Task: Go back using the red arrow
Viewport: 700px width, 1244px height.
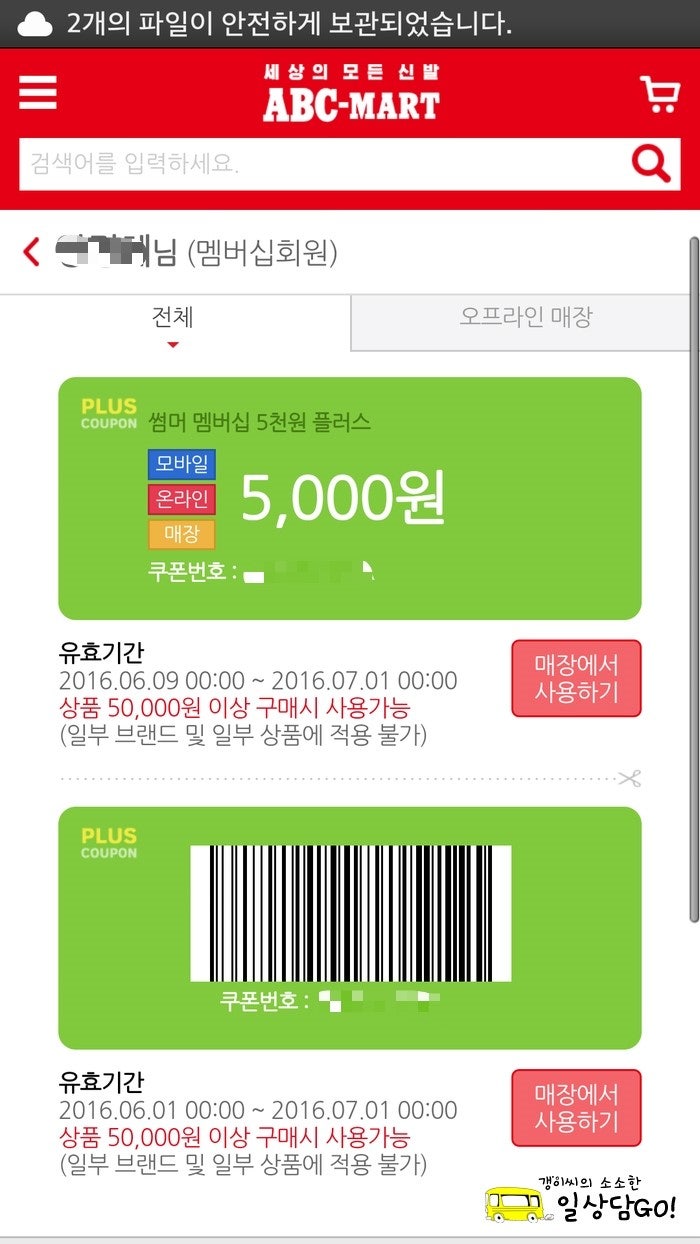Action: click(x=32, y=252)
